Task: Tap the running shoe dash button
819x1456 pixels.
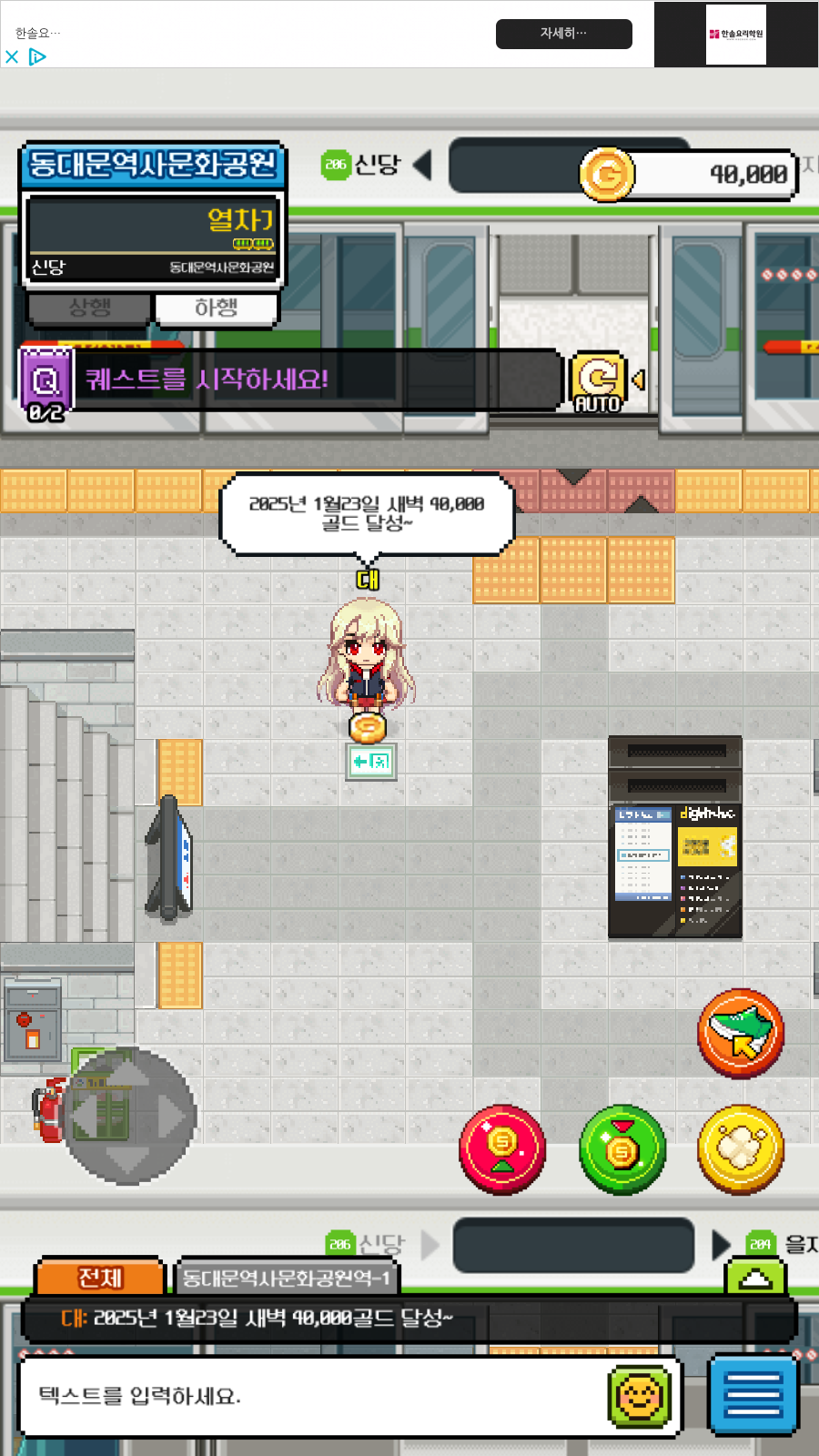Action: tap(741, 1033)
